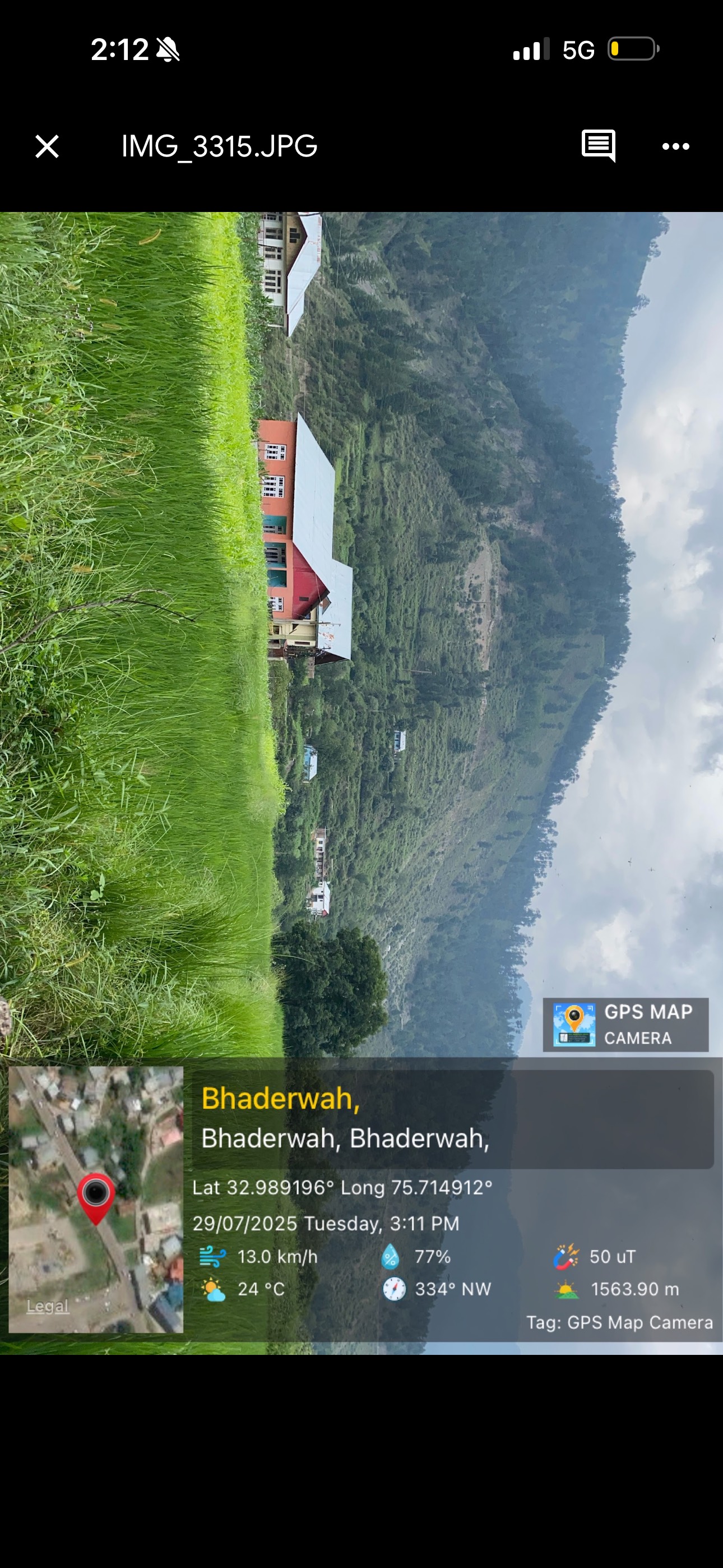This screenshot has height=1568, width=723.
Task: Open the comments icon
Action: [598, 146]
